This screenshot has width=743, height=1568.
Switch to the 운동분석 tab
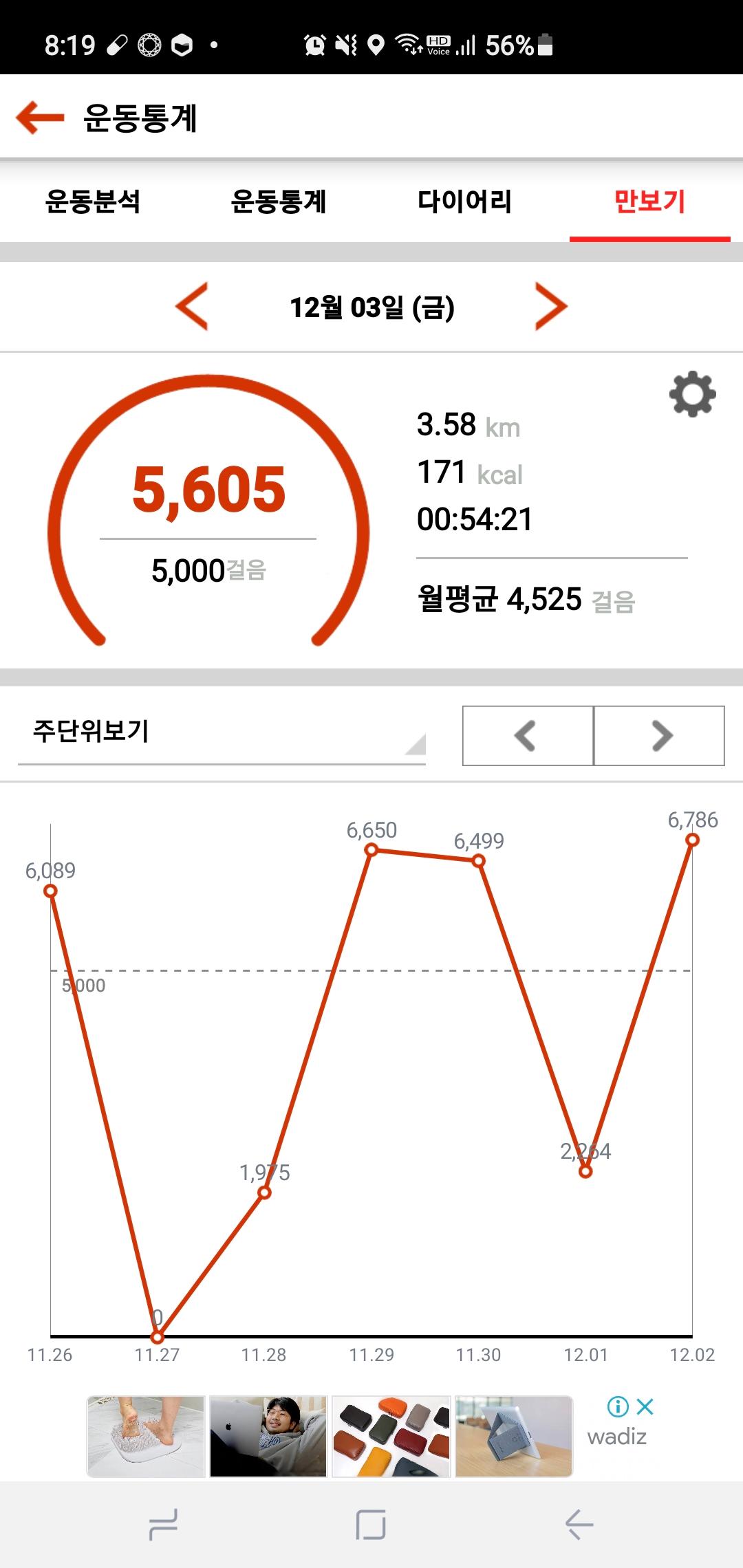pyautogui.click(x=93, y=202)
